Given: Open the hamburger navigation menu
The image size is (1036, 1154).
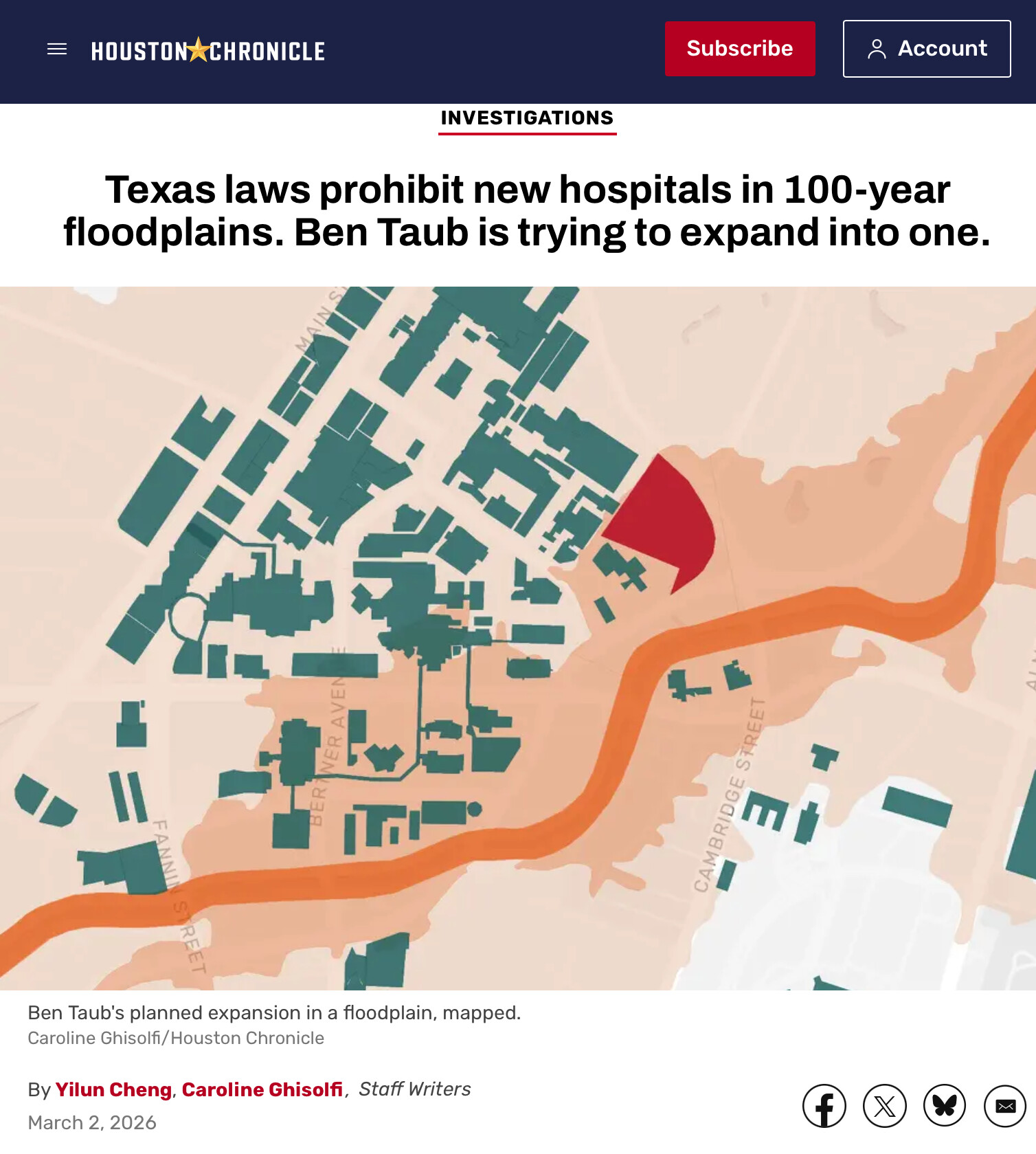Looking at the screenshot, I should coord(57,49).
